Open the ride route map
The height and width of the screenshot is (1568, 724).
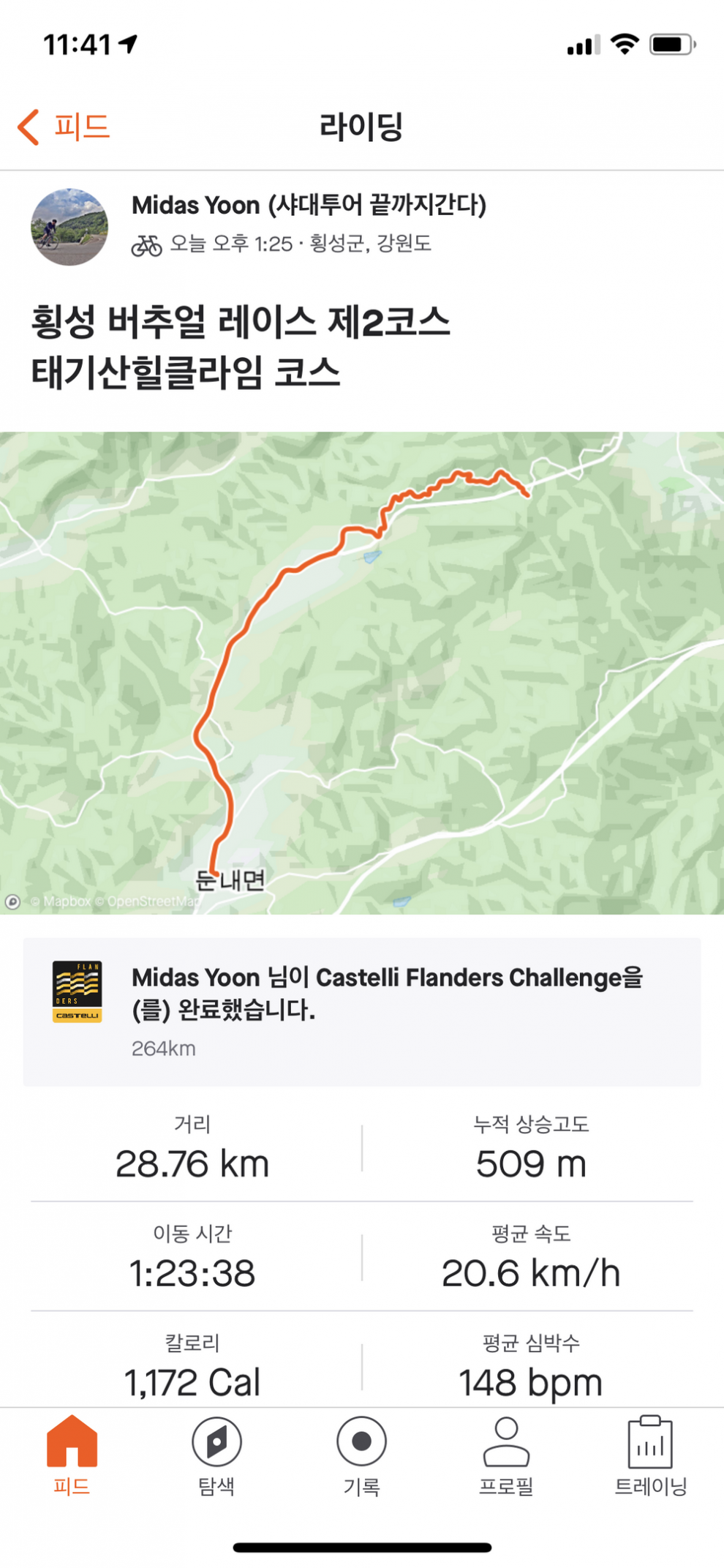point(362,673)
